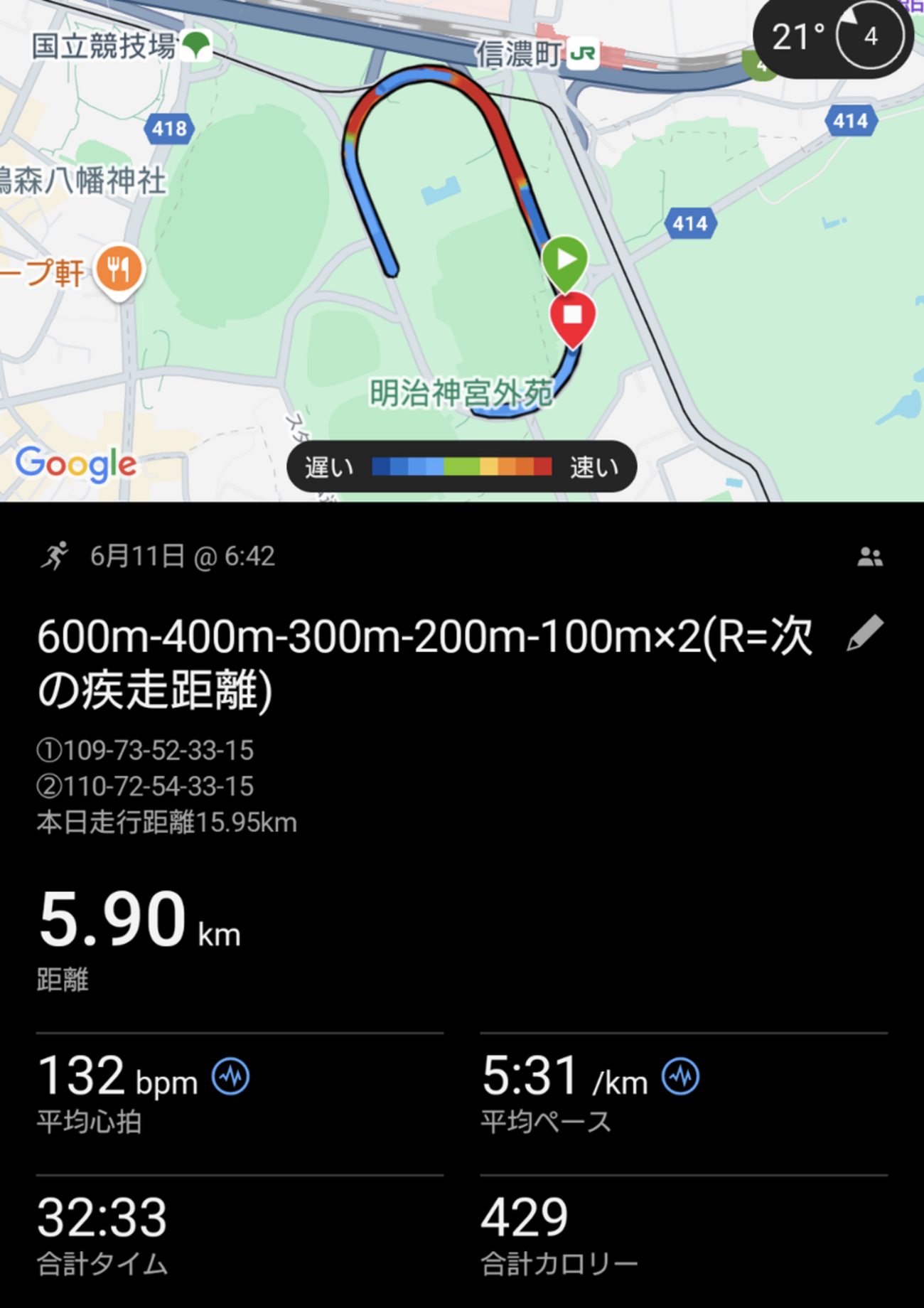This screenshot has height=1308, width=924.
Task: Open the privacy audience icon
Action: pyautogui.click(x=869, y=557)
